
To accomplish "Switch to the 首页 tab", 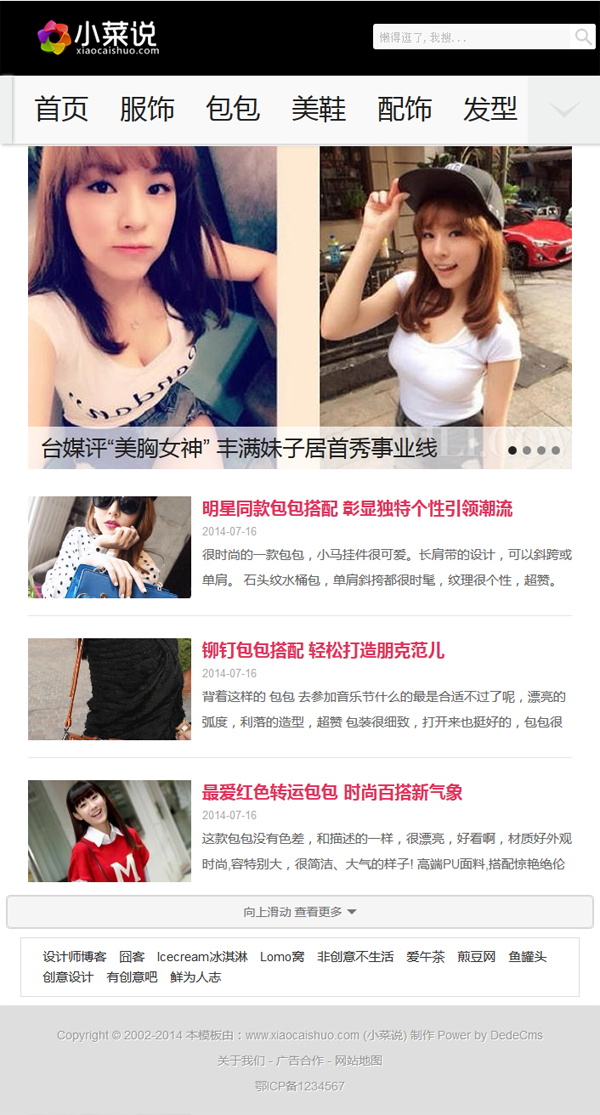I will point(62,109).
